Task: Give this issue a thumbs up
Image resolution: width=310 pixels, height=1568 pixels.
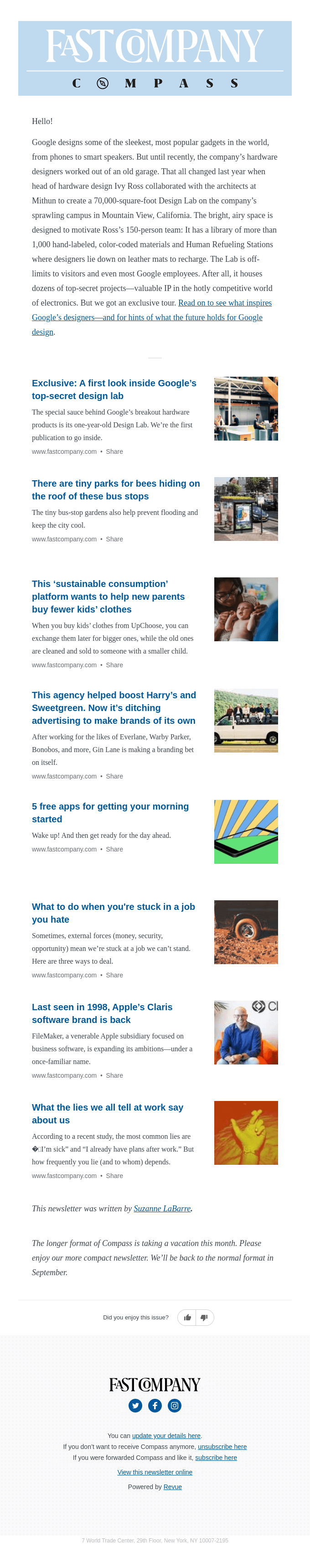Action: coord(187,1317)
